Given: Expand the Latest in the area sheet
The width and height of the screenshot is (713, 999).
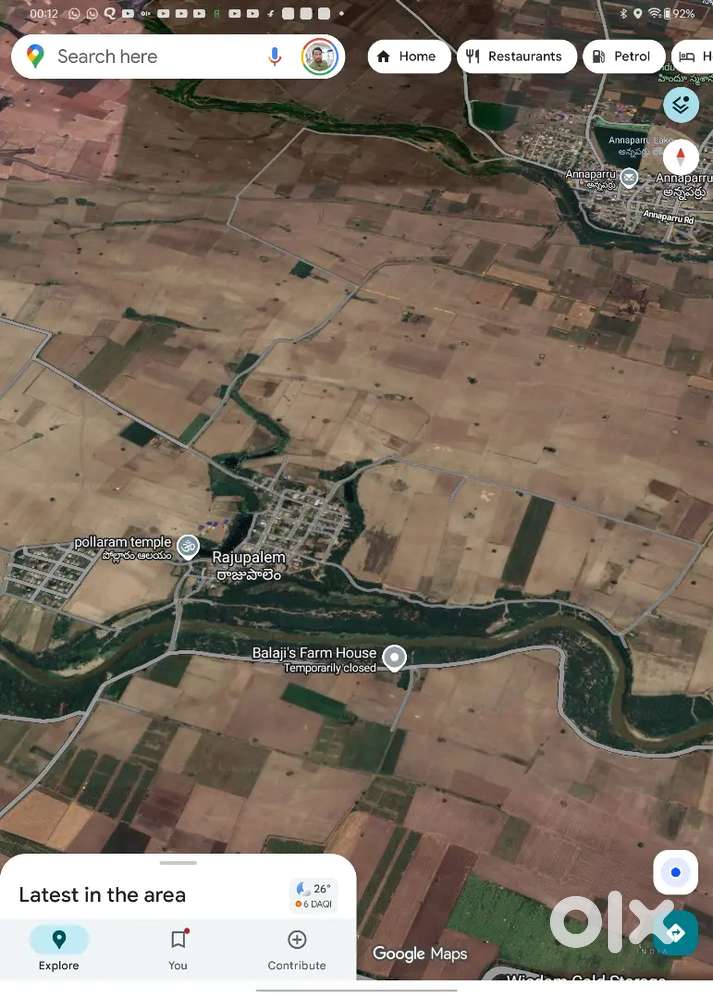Looking at the screenshot, I should [x=178, y=863].
